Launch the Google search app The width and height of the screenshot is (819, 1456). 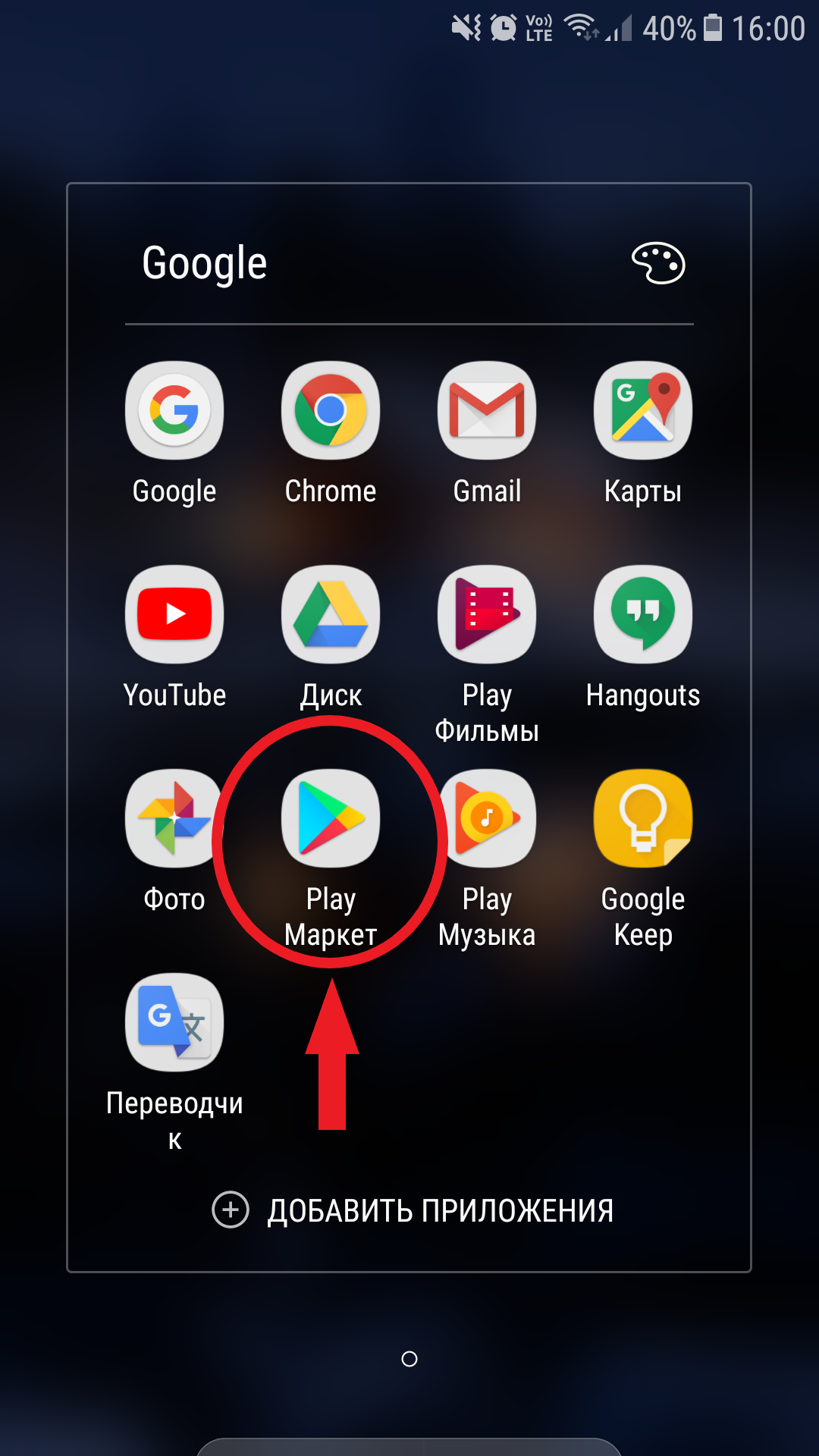[174, 410]
